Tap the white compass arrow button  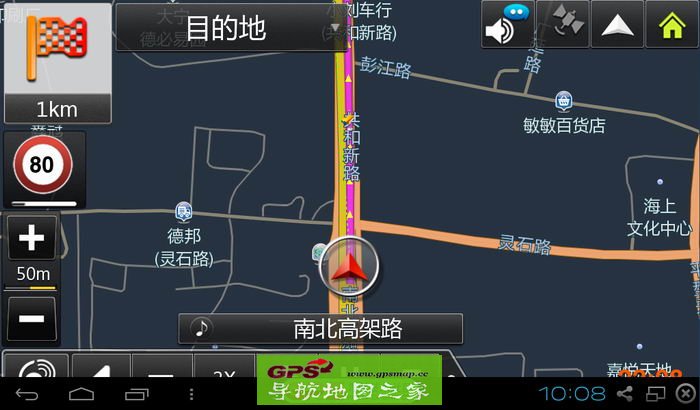[x=618, y=25]
